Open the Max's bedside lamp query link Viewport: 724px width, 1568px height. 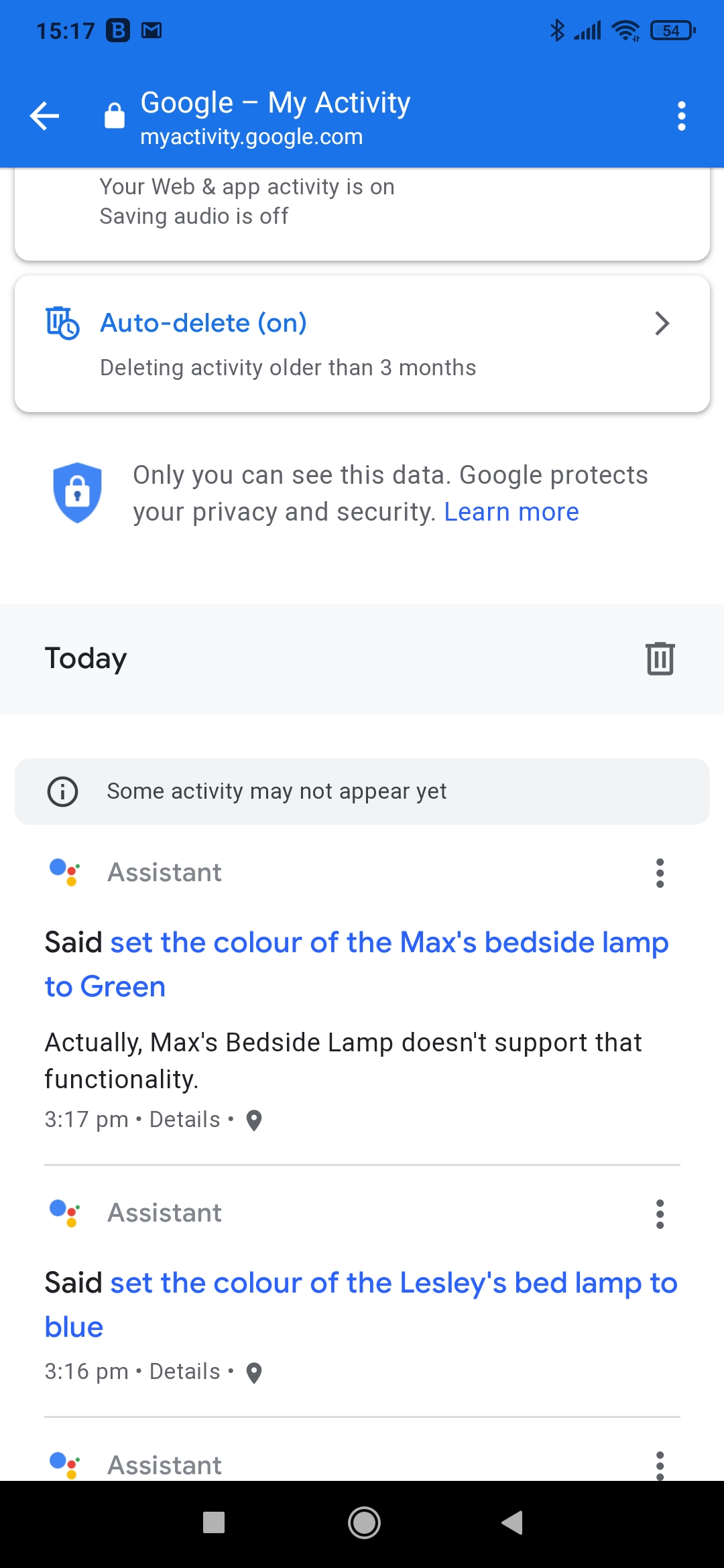(390, 943)
